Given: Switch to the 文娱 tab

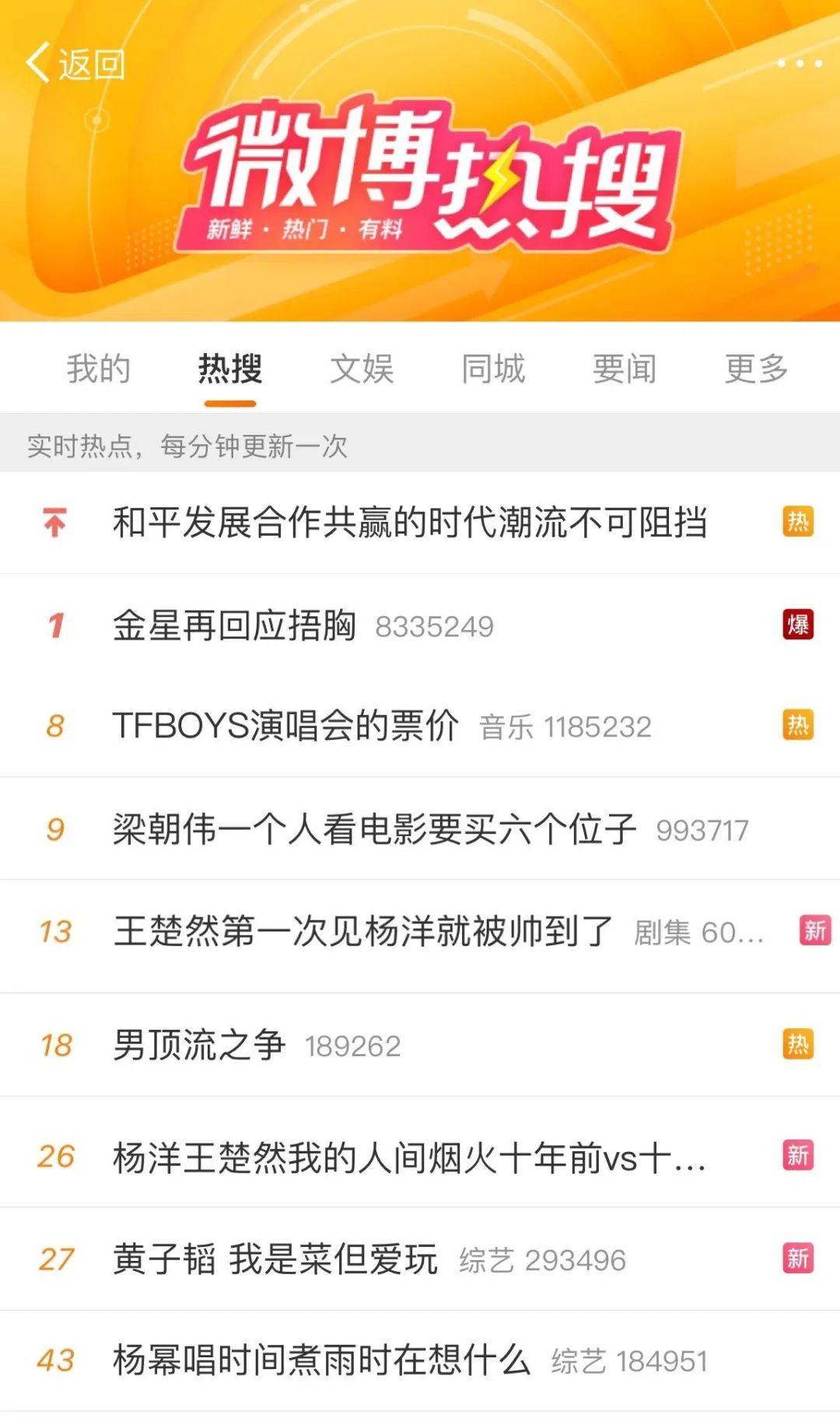Looking at the screenshot, I should [362, 369].
